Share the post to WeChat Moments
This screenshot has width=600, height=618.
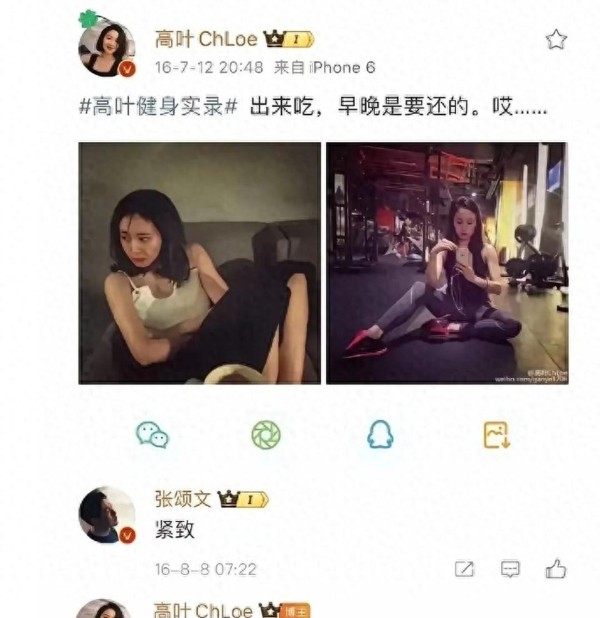coord(266,434)
